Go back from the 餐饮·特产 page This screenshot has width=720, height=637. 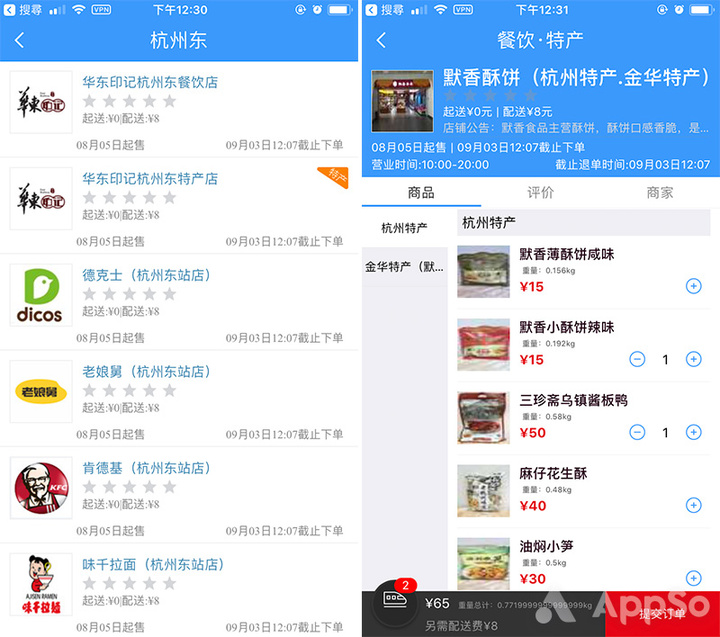(380, 41)
